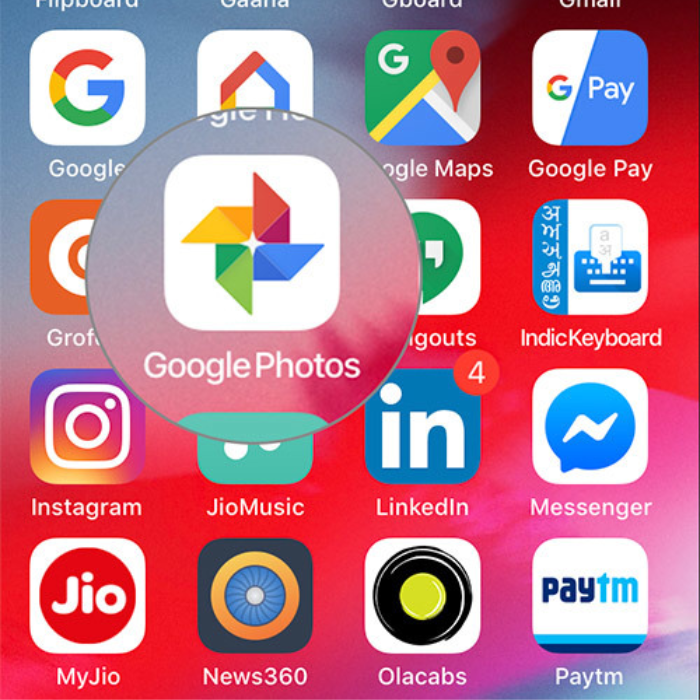Screen dimensions: 700x700
Task: Launch Google Pay
Action: tap(590, 88)
